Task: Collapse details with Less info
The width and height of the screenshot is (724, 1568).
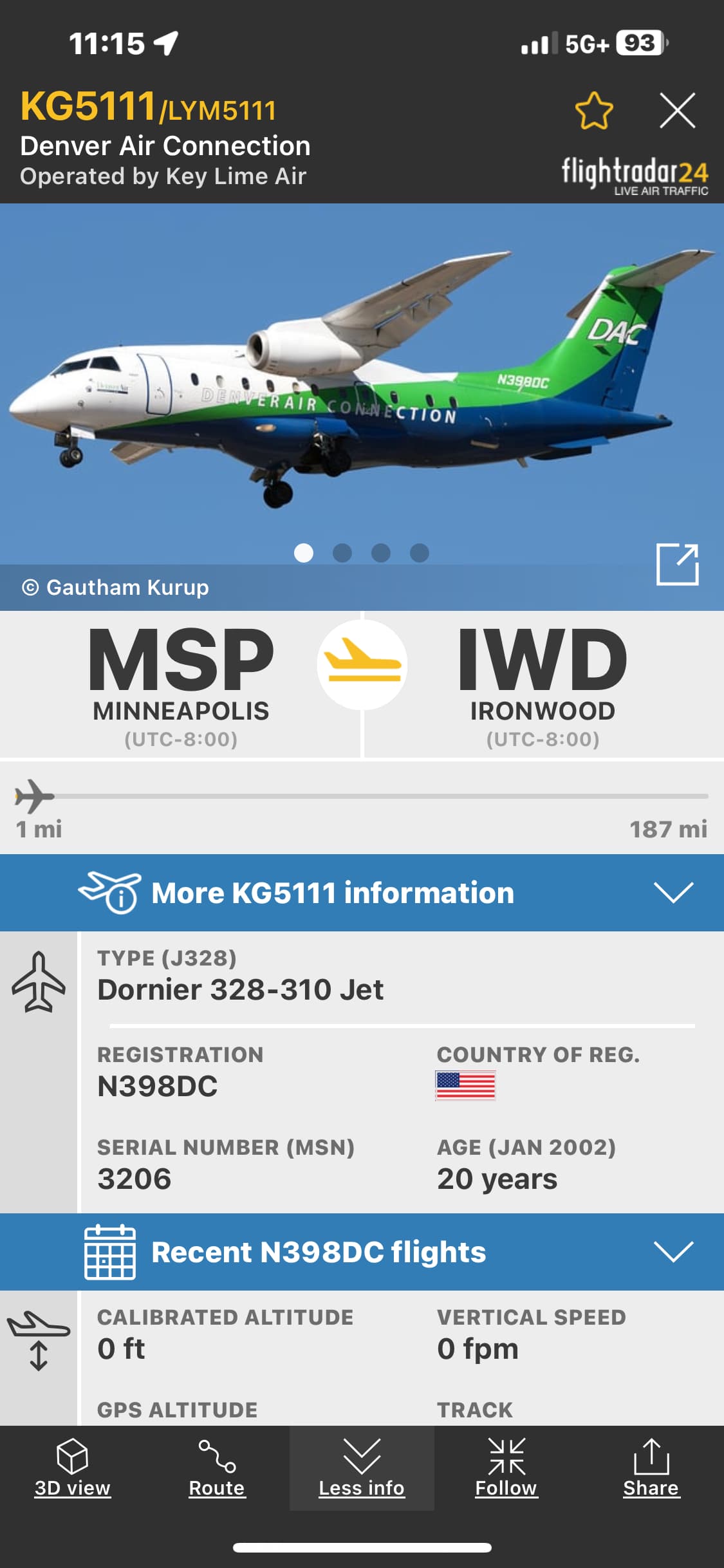Action: (x=362, y=1468)
